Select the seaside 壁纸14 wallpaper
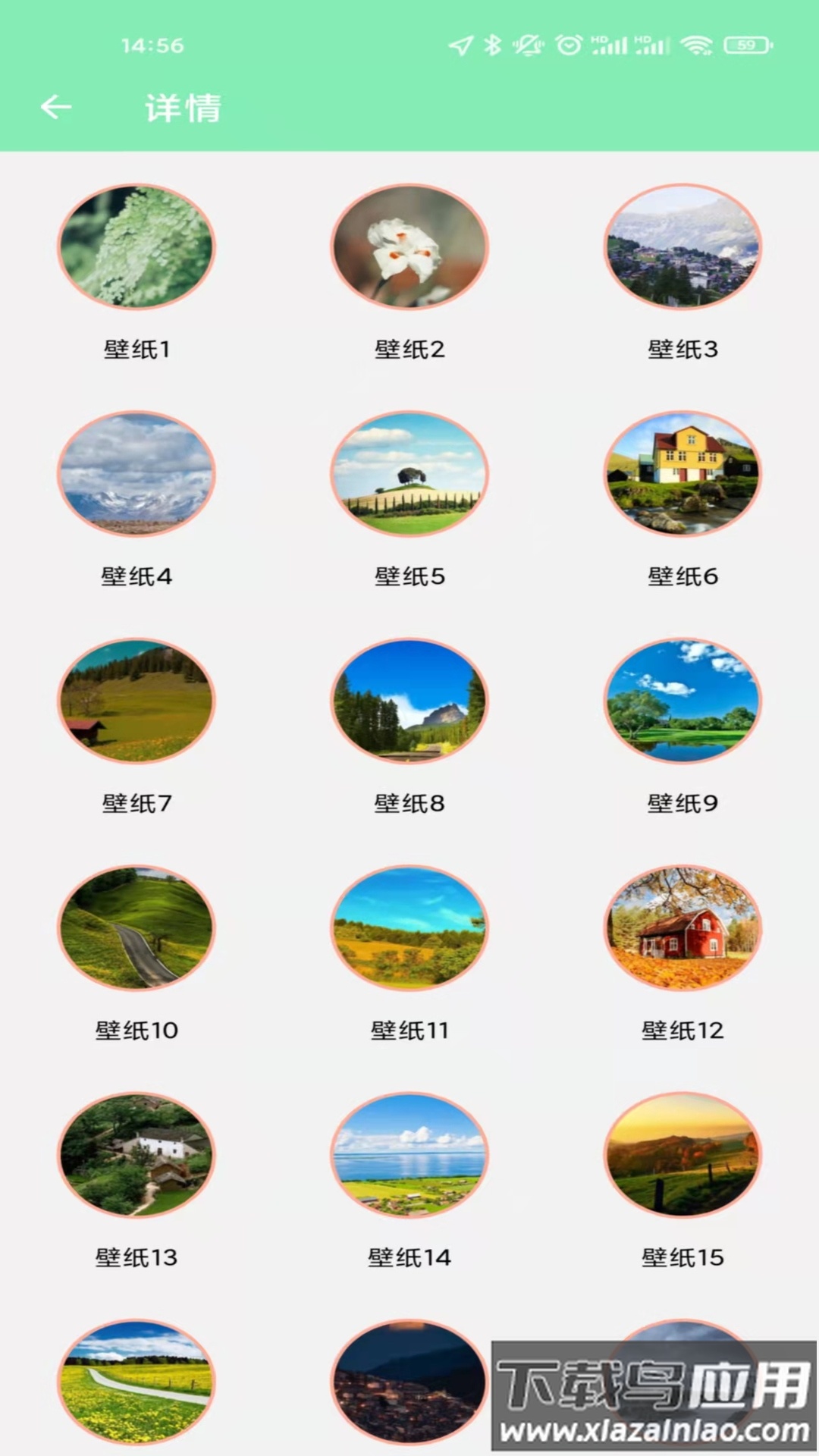 [x=409, y=1155]
